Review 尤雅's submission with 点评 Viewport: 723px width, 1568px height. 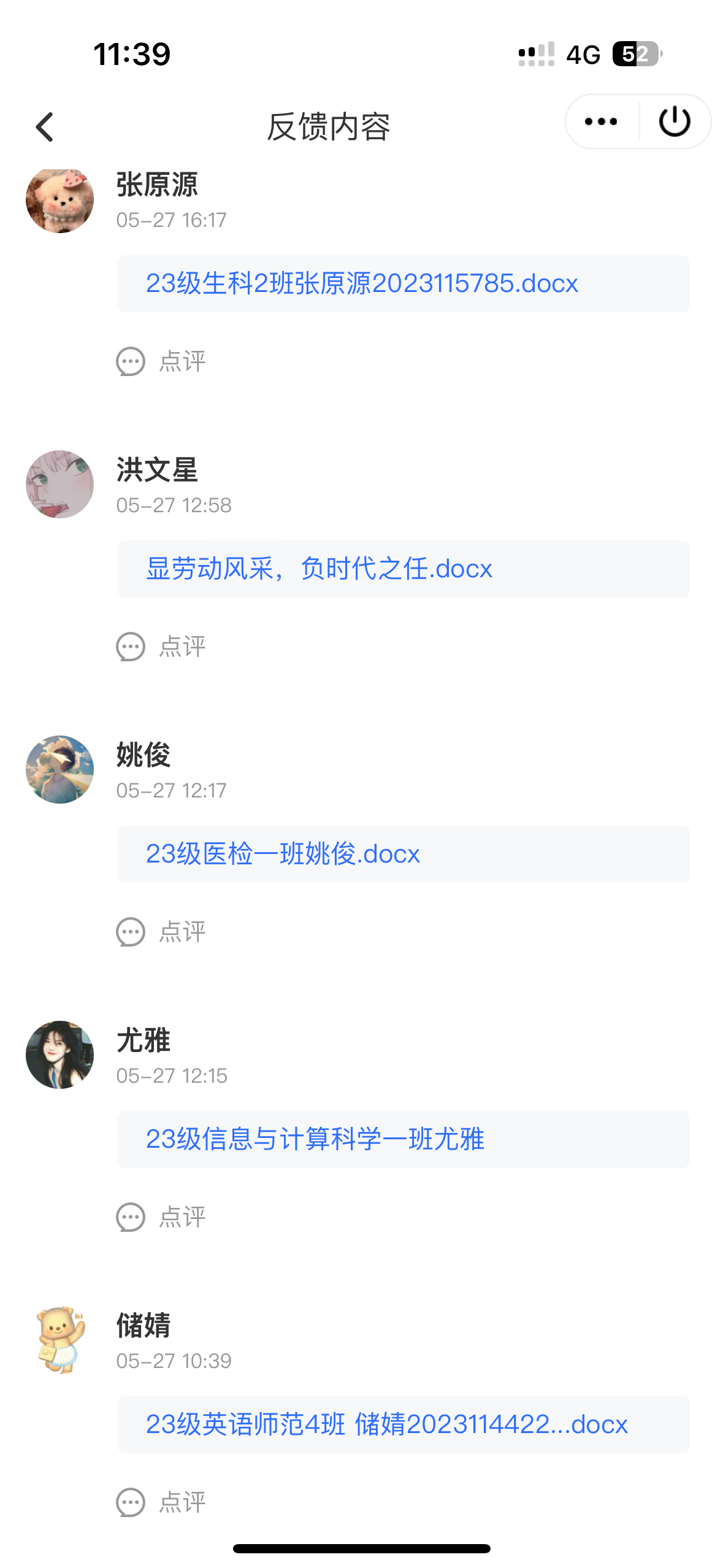161,1217
